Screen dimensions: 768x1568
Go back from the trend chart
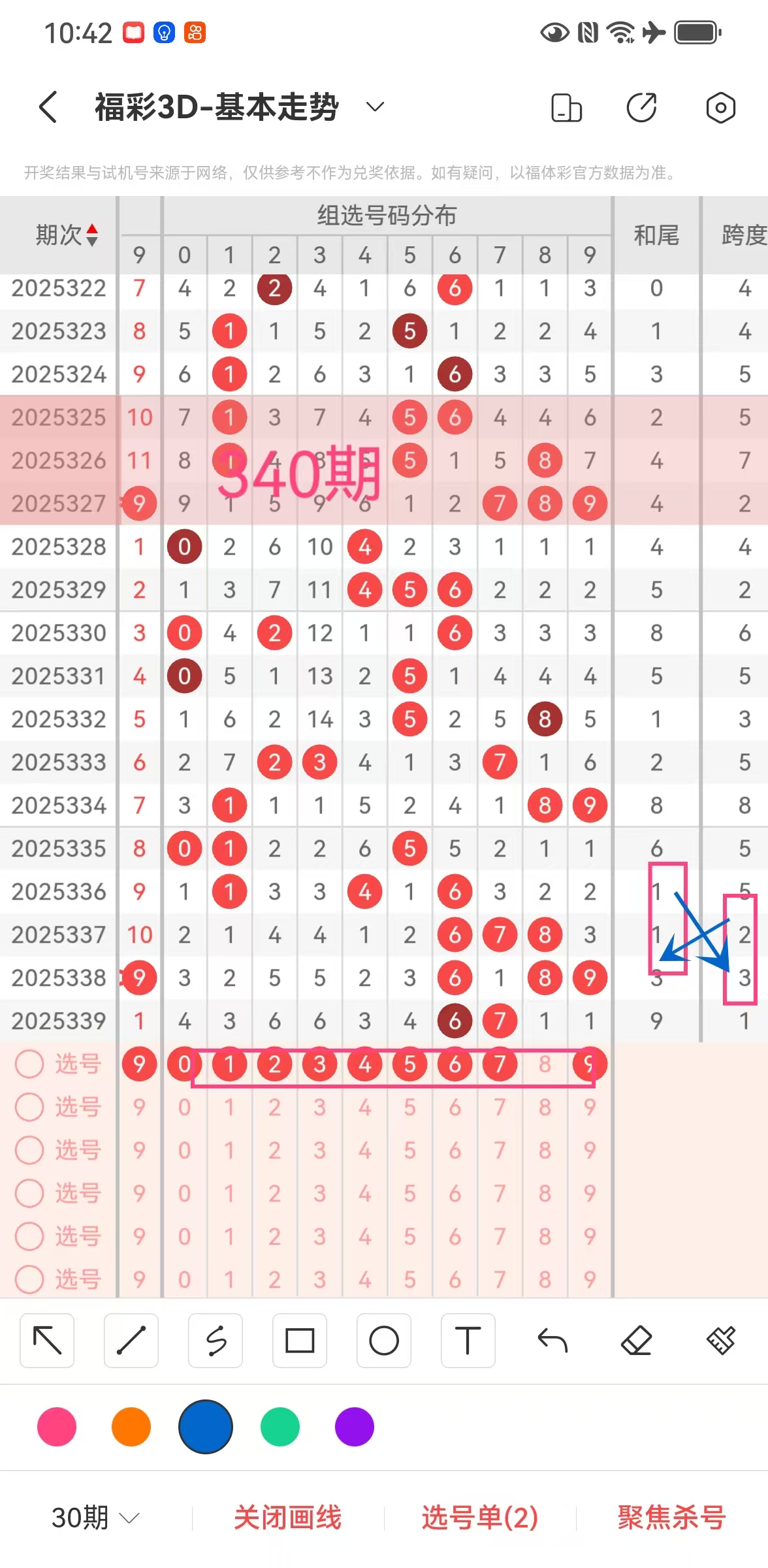(x=48, y=106)
